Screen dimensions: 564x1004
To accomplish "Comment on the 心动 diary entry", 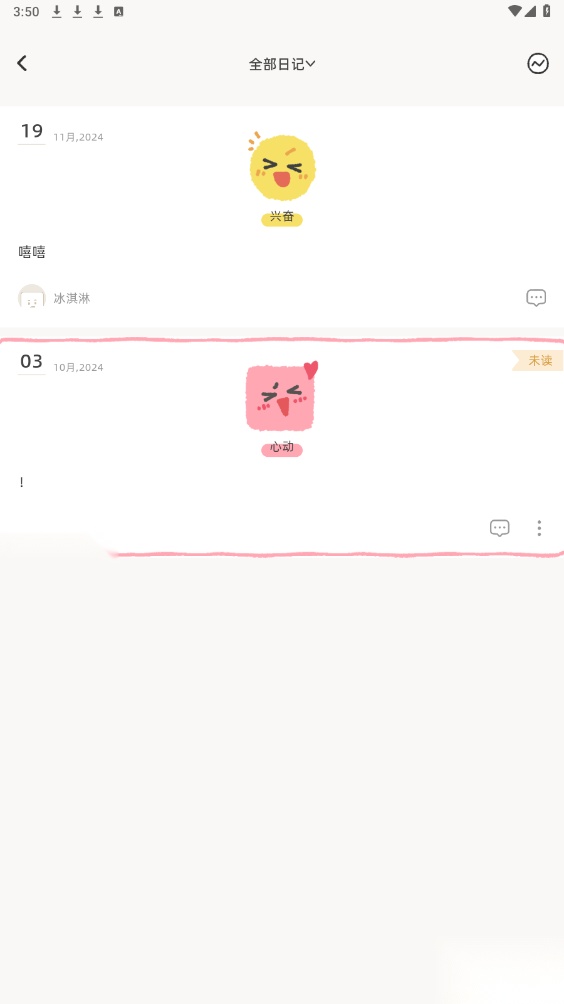I will [499, 528].
